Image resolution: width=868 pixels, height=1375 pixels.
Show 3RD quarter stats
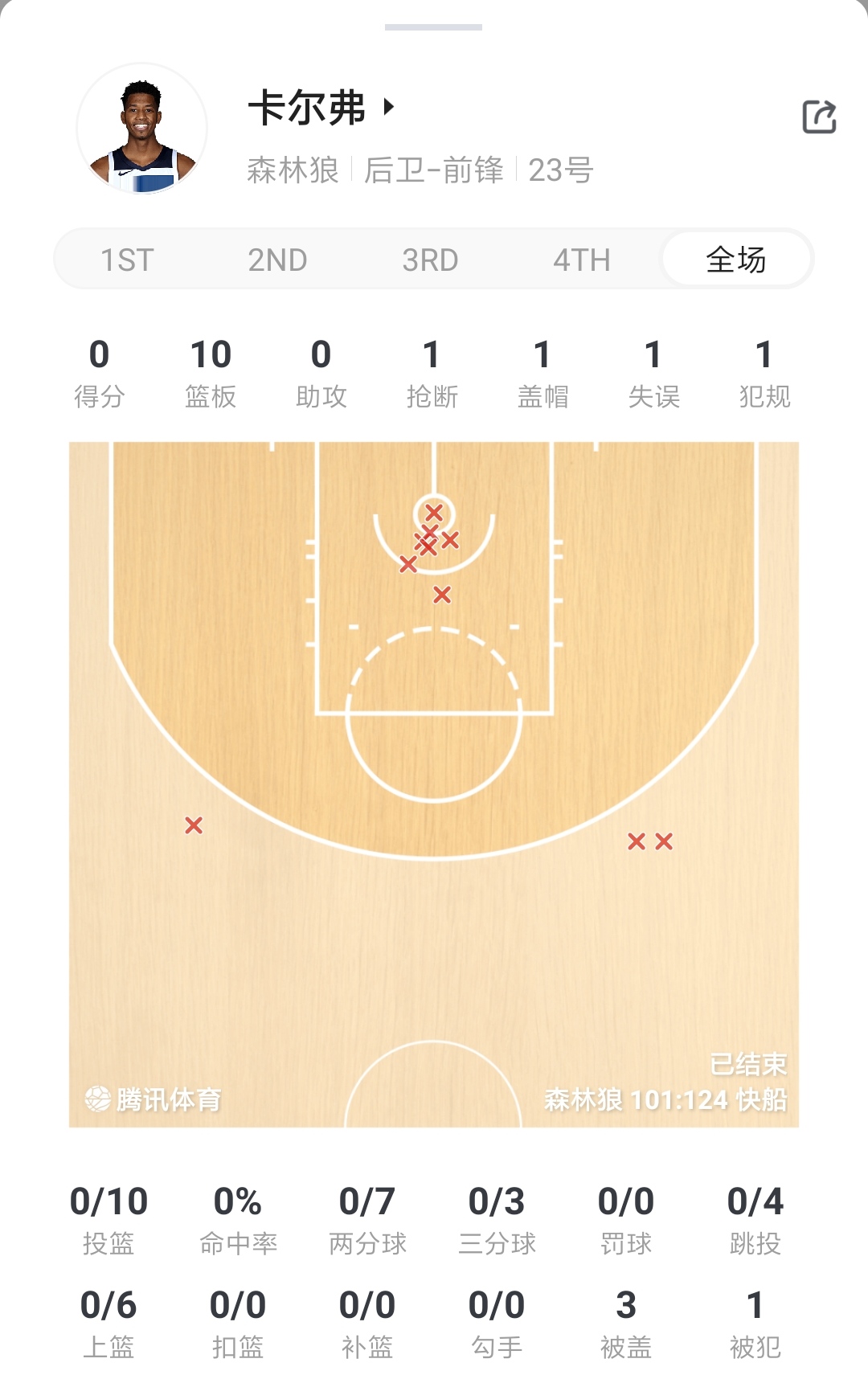[x=430, y=260]
